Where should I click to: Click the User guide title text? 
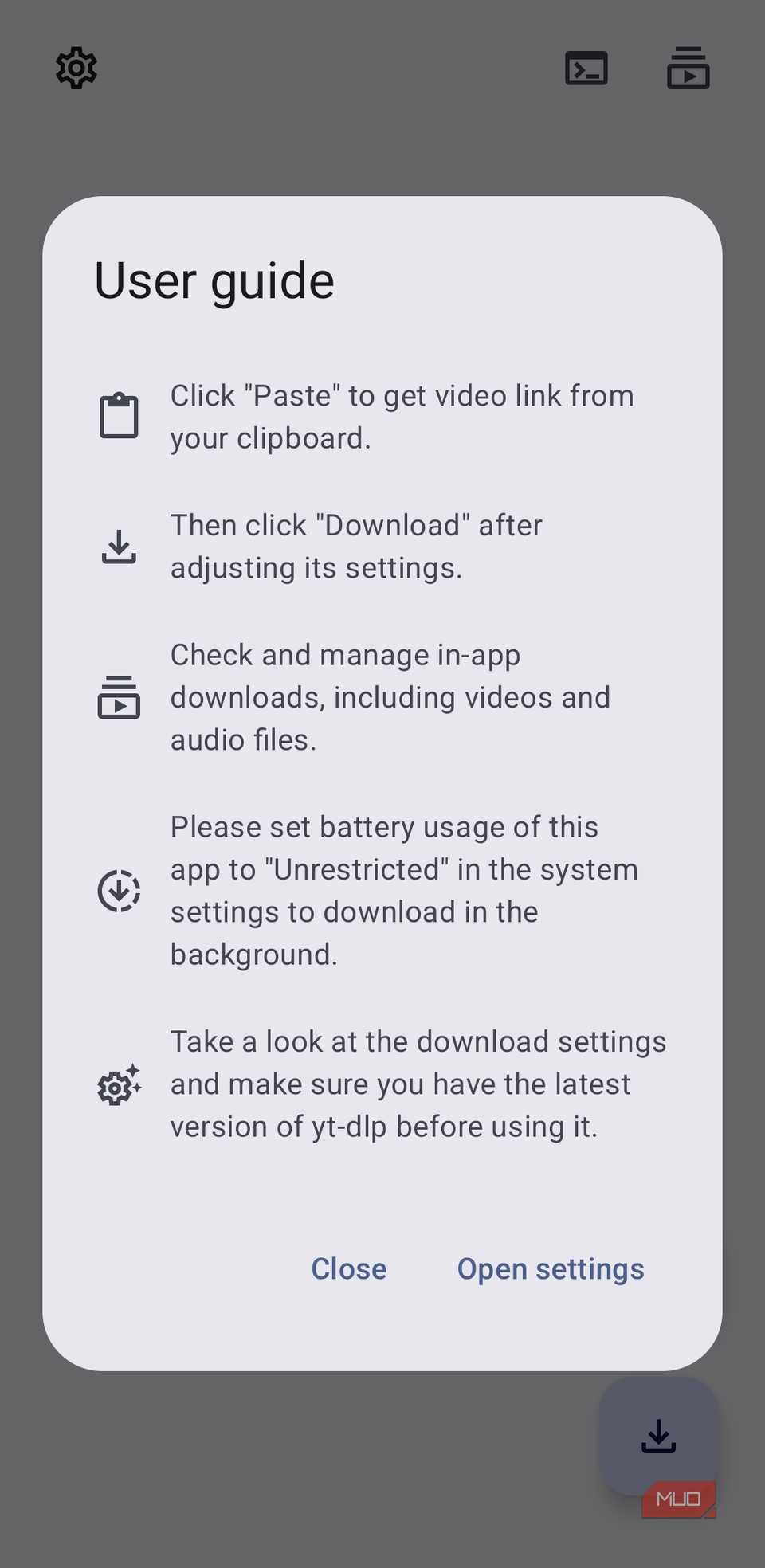click(214, 280)
